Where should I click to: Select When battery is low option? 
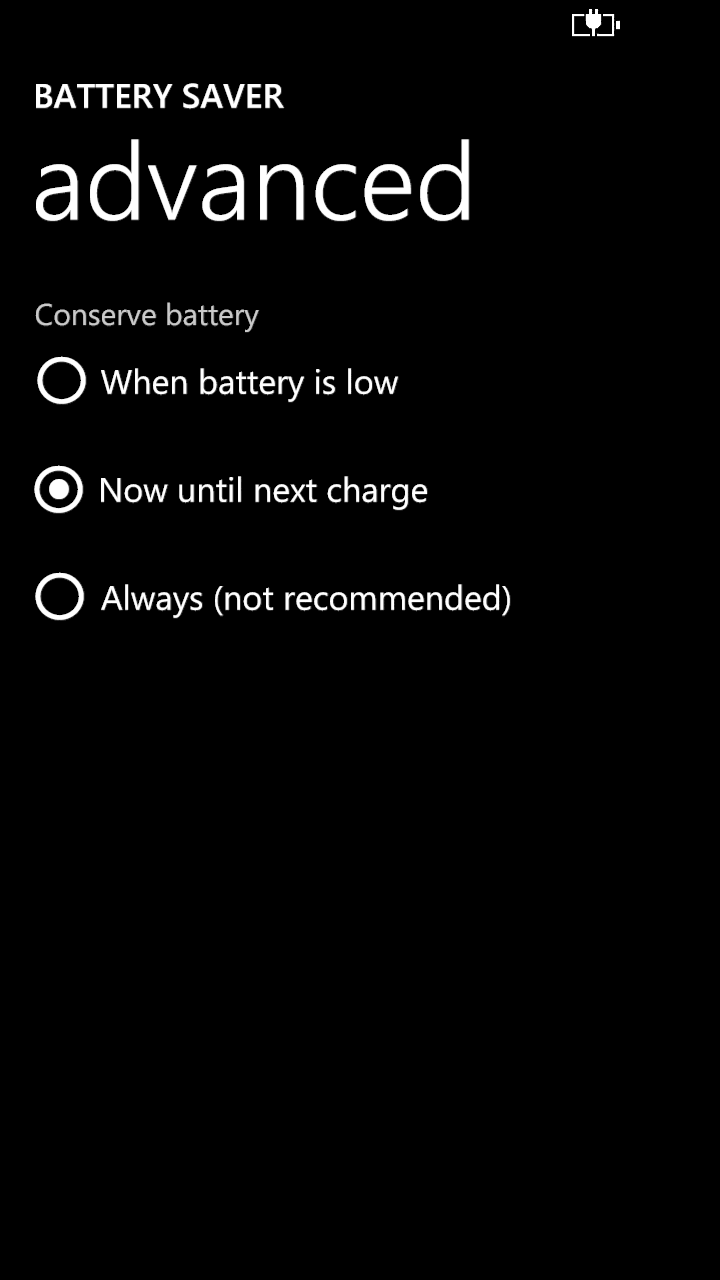click(x=217, y=382)
